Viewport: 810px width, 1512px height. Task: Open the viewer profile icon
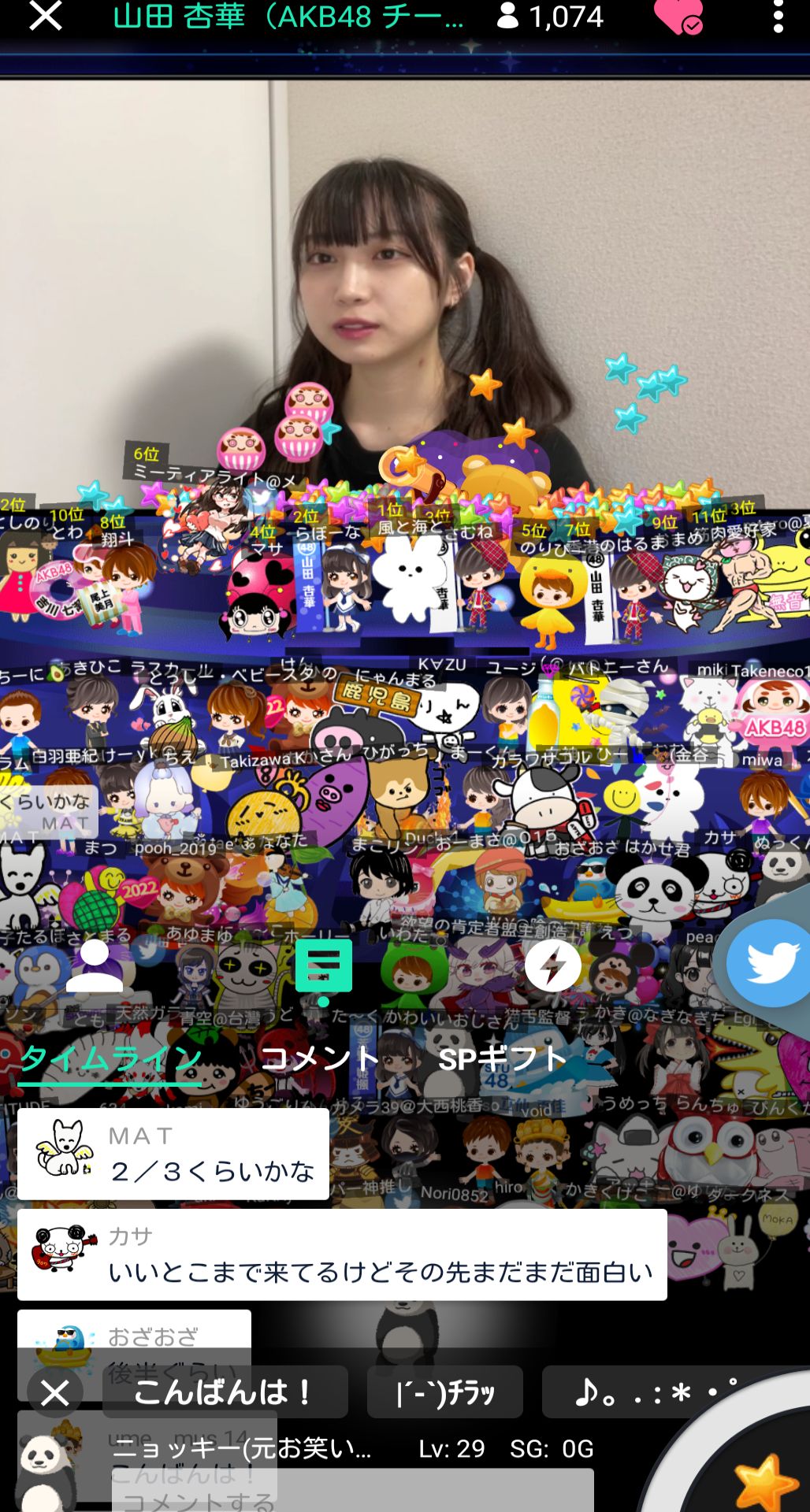tap(95, 965)
